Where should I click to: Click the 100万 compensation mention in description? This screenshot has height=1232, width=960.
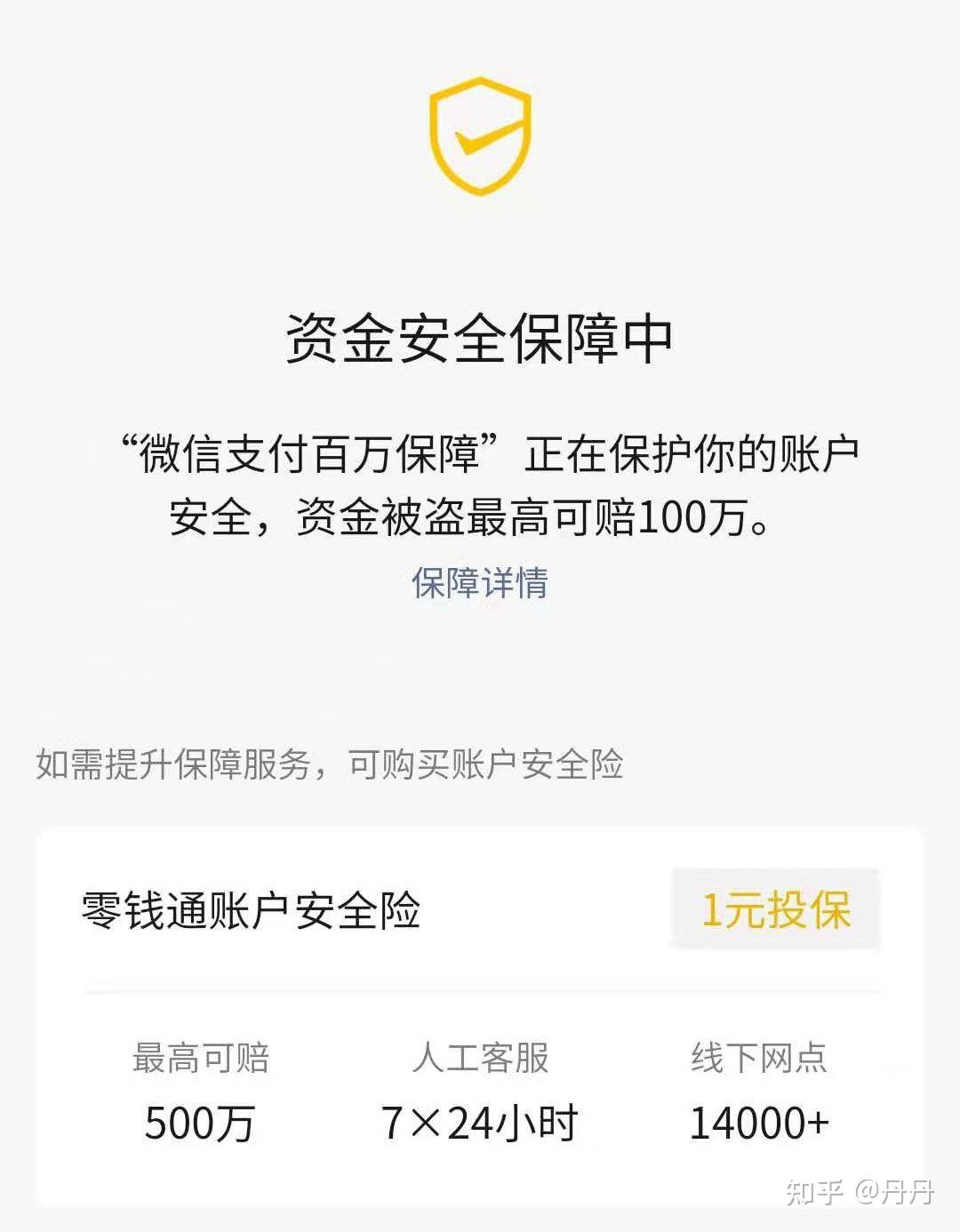pos(693,514)
